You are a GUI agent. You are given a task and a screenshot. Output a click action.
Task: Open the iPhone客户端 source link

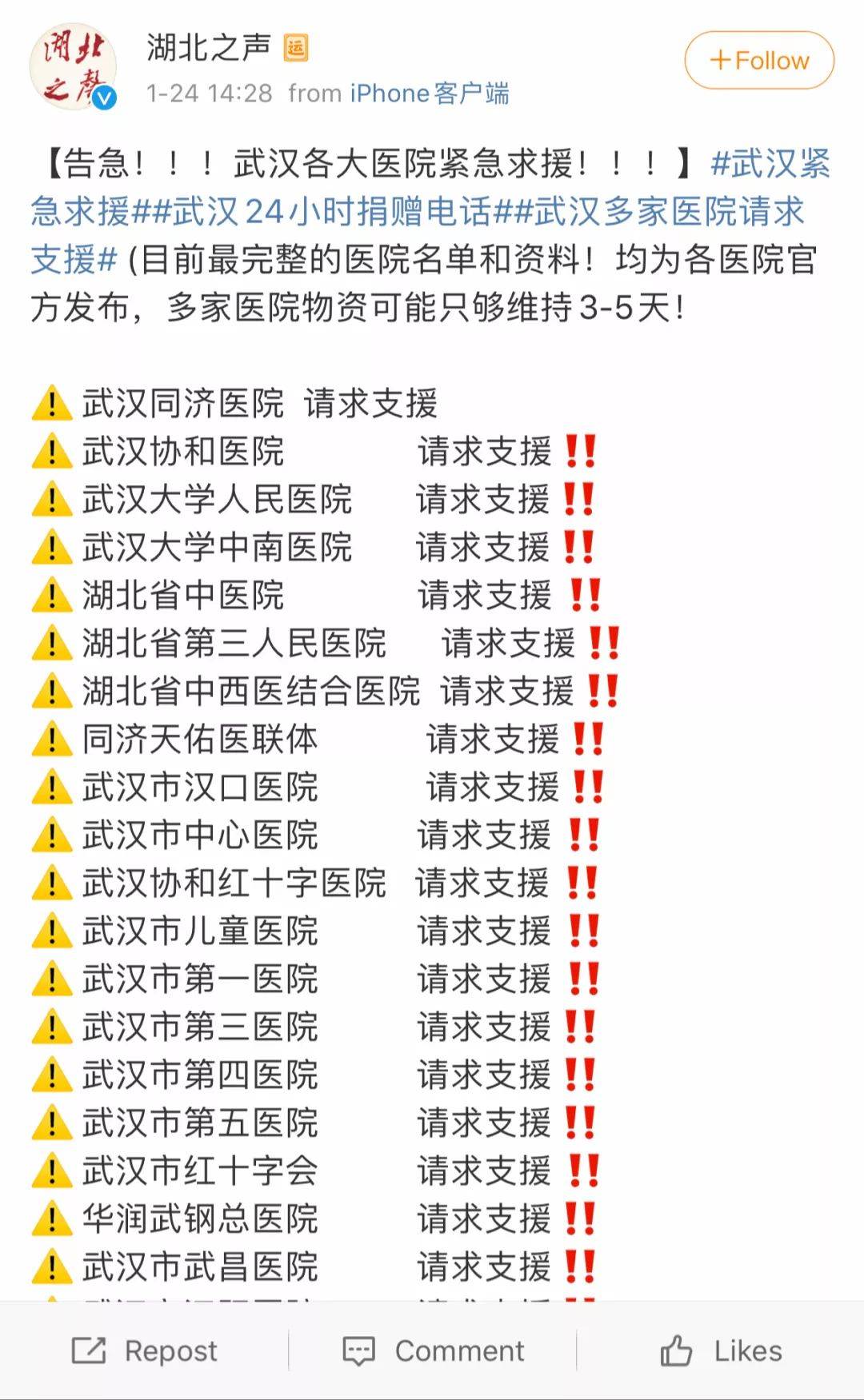(x=430, y=94)
